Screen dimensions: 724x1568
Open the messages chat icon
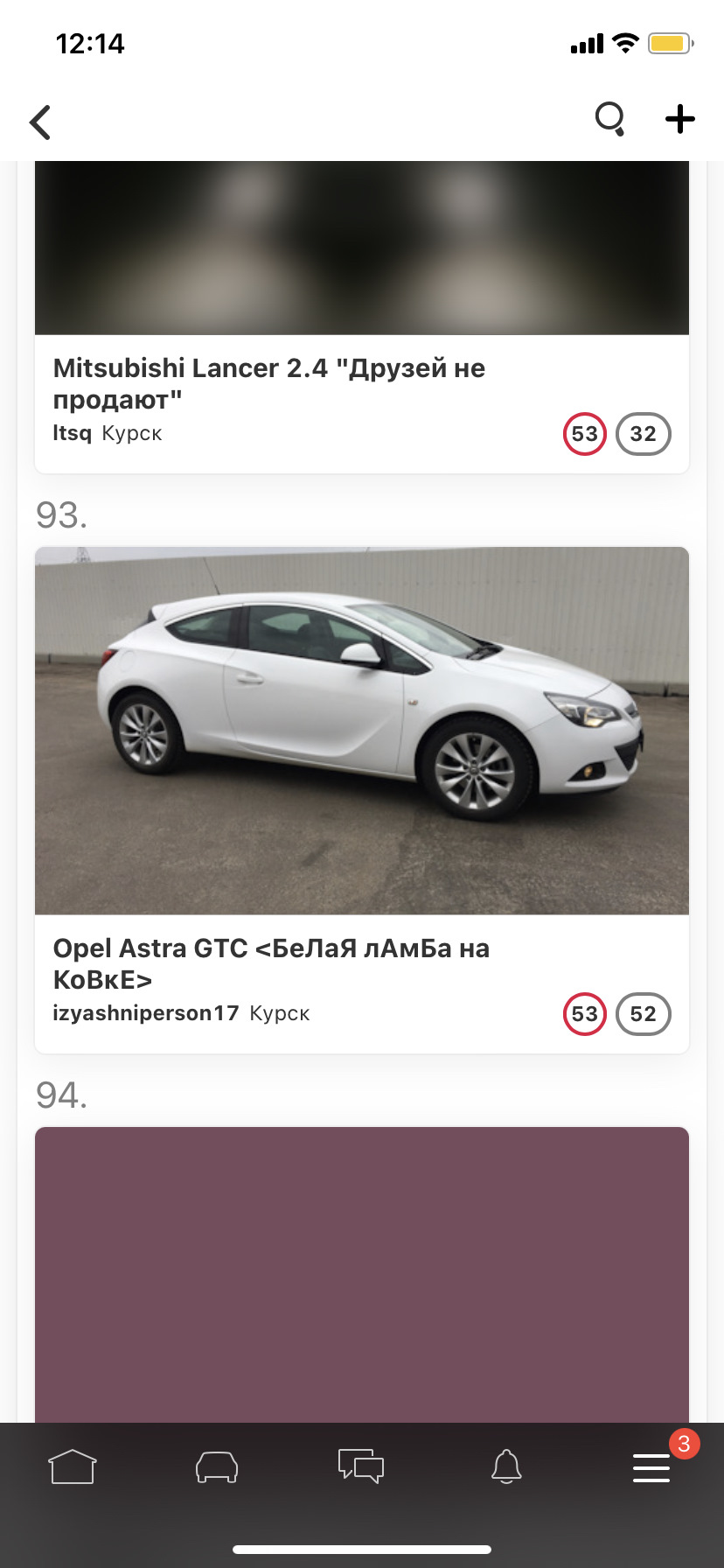coord(361,1466)
